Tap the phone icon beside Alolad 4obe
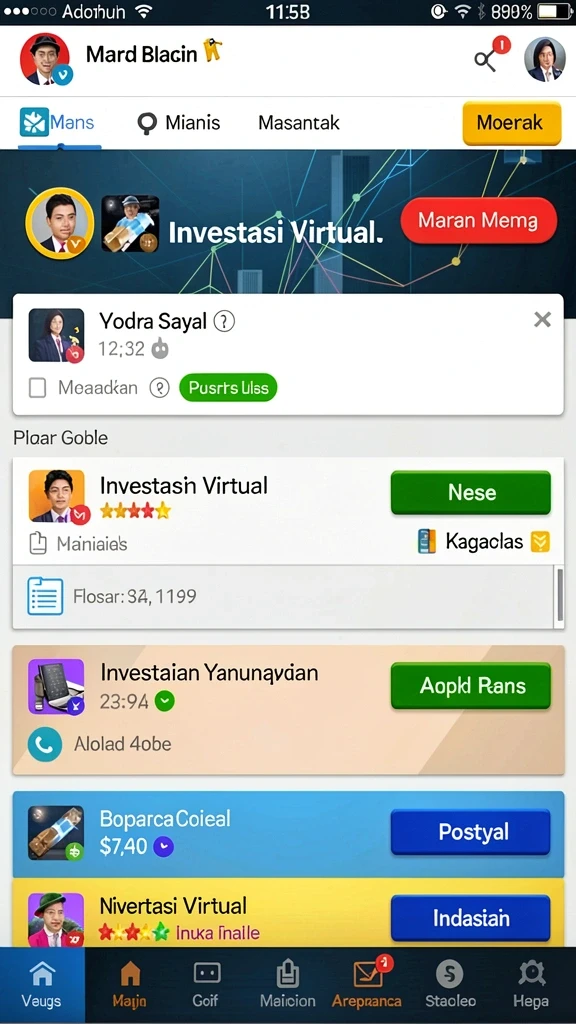 click(45, 744)
